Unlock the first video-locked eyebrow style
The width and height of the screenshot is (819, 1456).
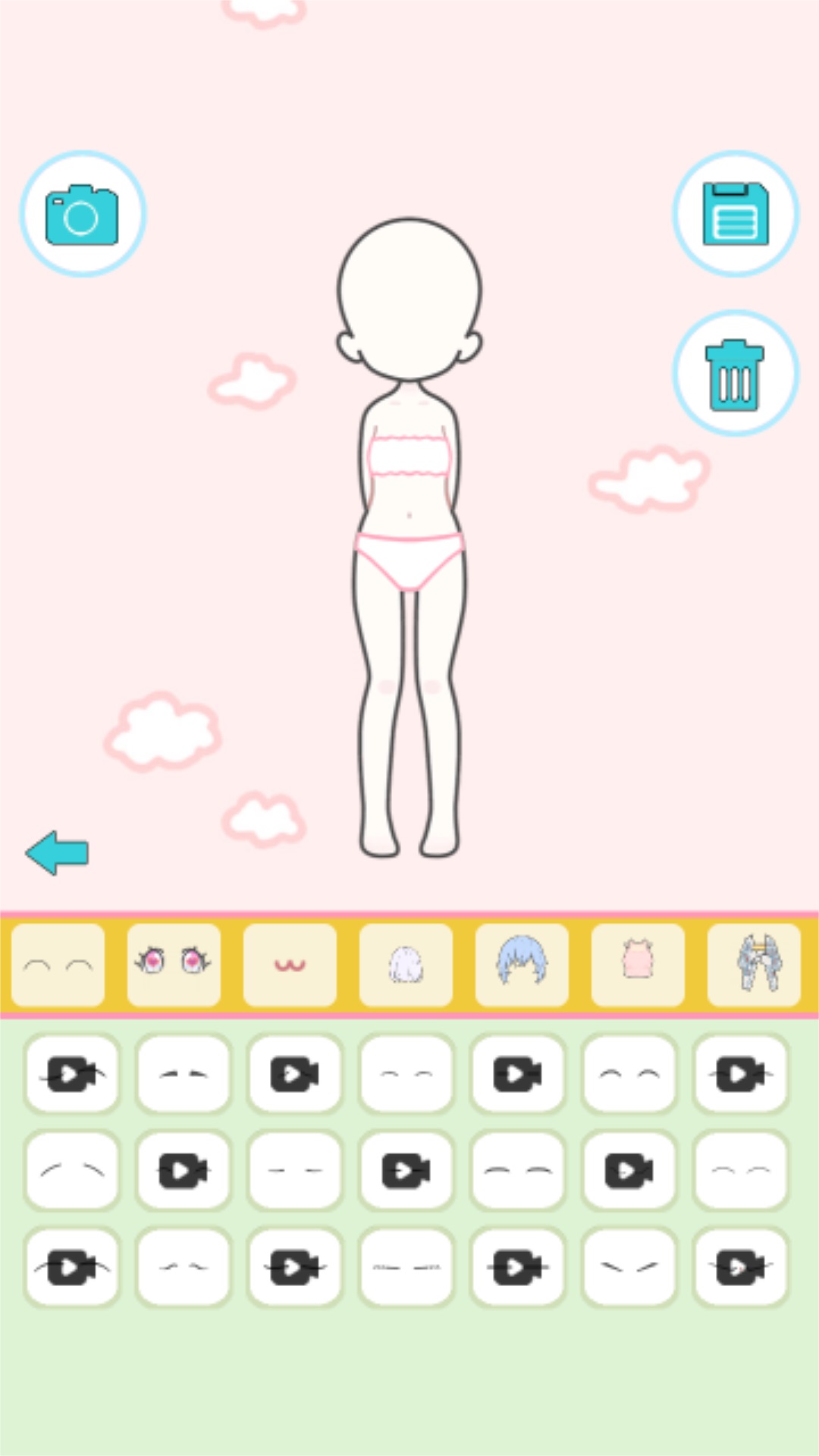pos(72,1074)
